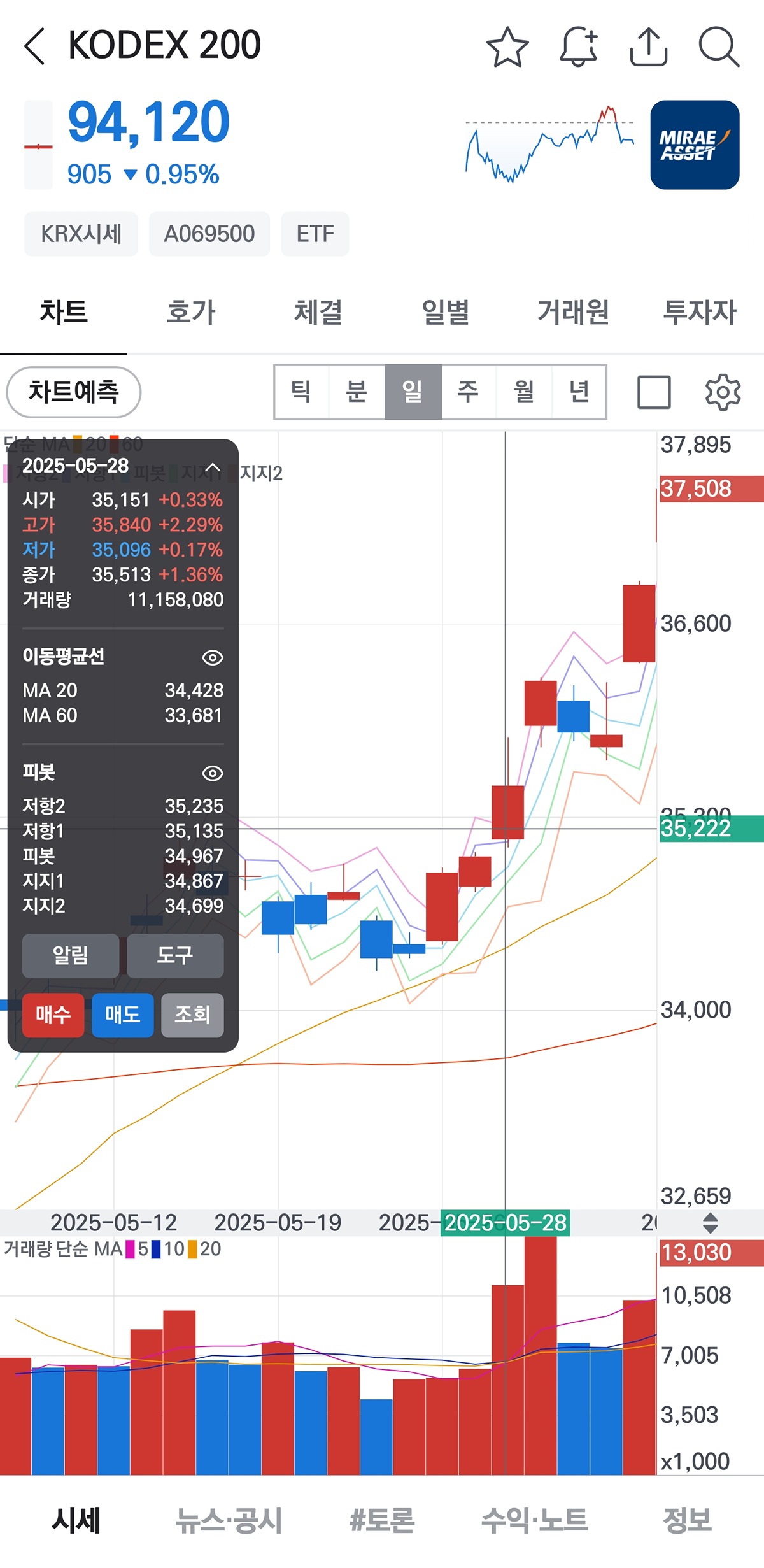Screen dimensions: 764x1568
Task: Toggle 이동평균선 visibility eye icon
Action: tap(213, 657)
